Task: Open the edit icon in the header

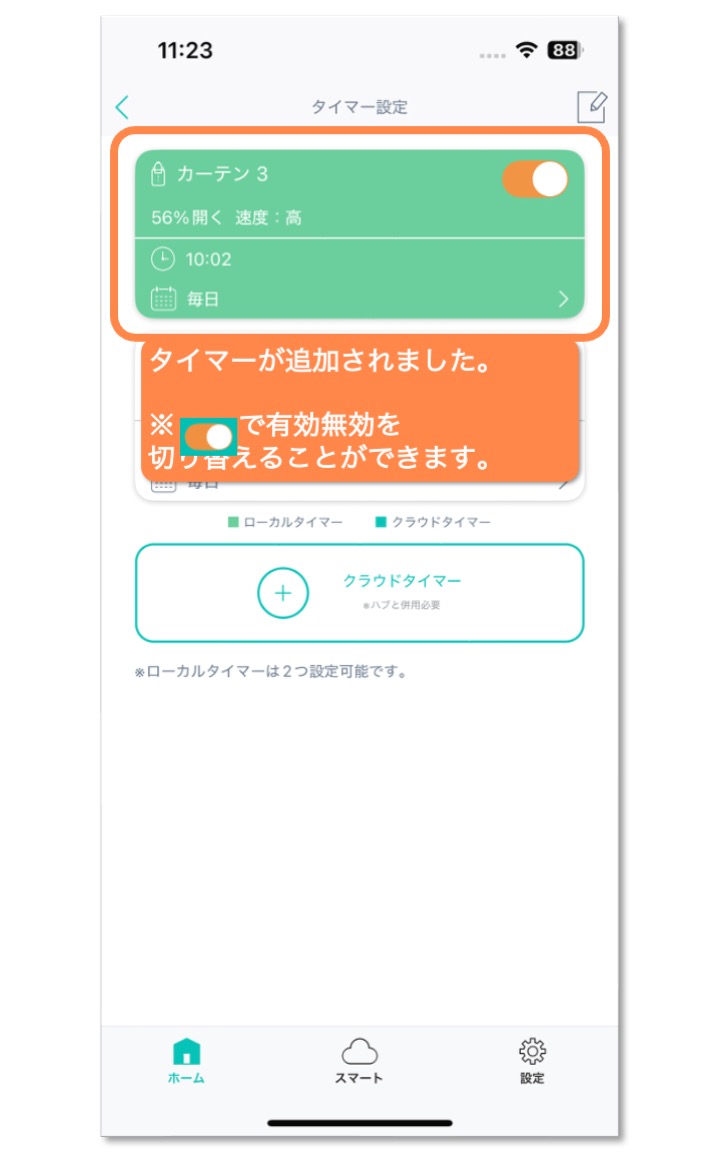Action: (591, 107)
